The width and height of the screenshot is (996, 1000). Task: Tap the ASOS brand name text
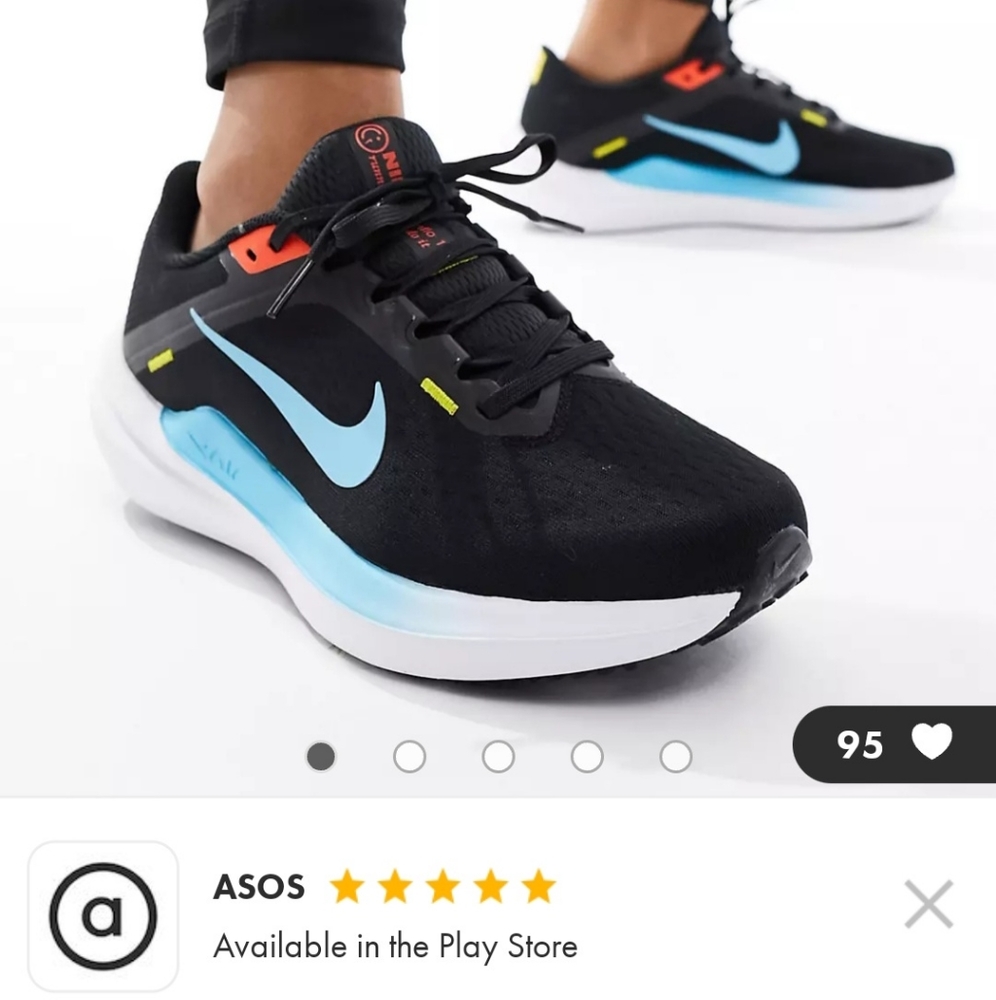[x=259, y=886]
